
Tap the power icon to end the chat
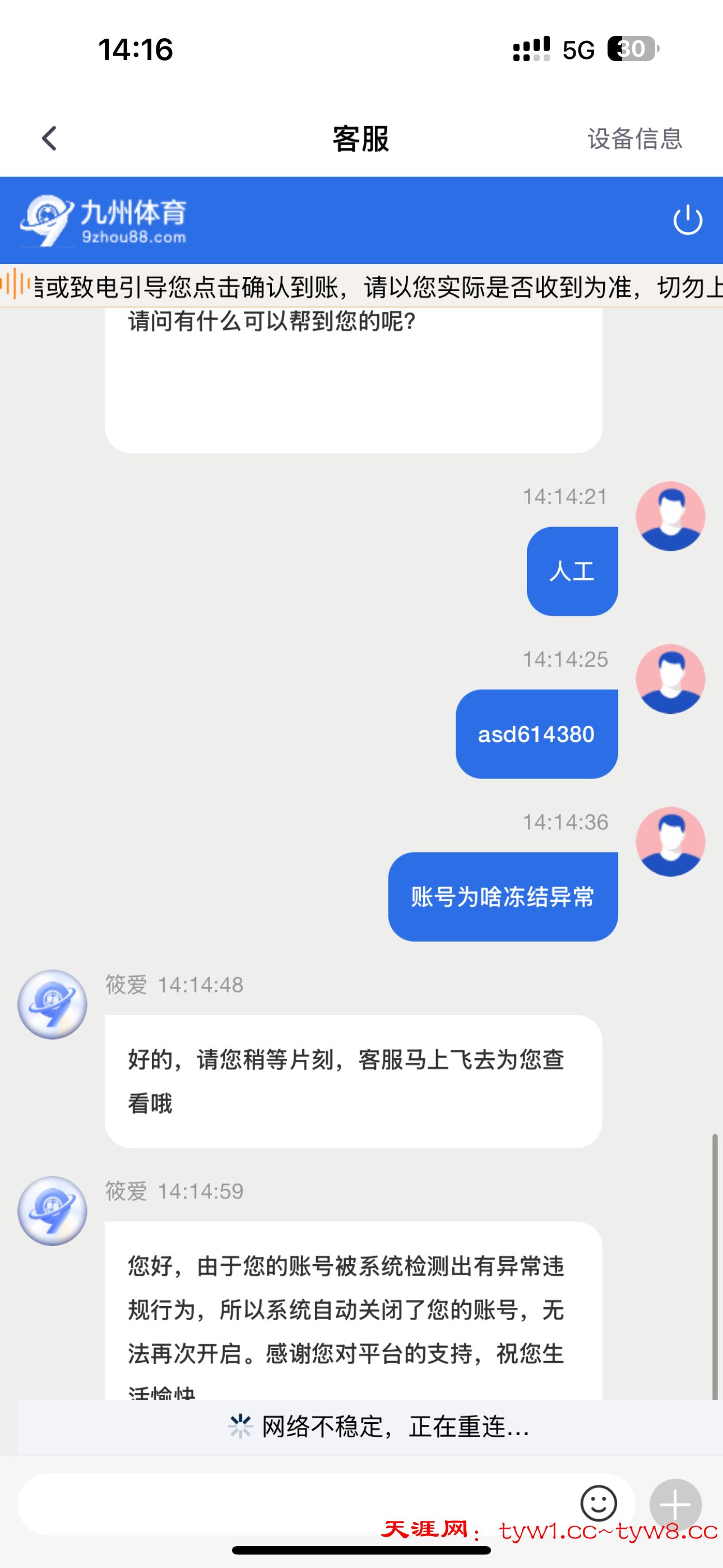(688, 220)
